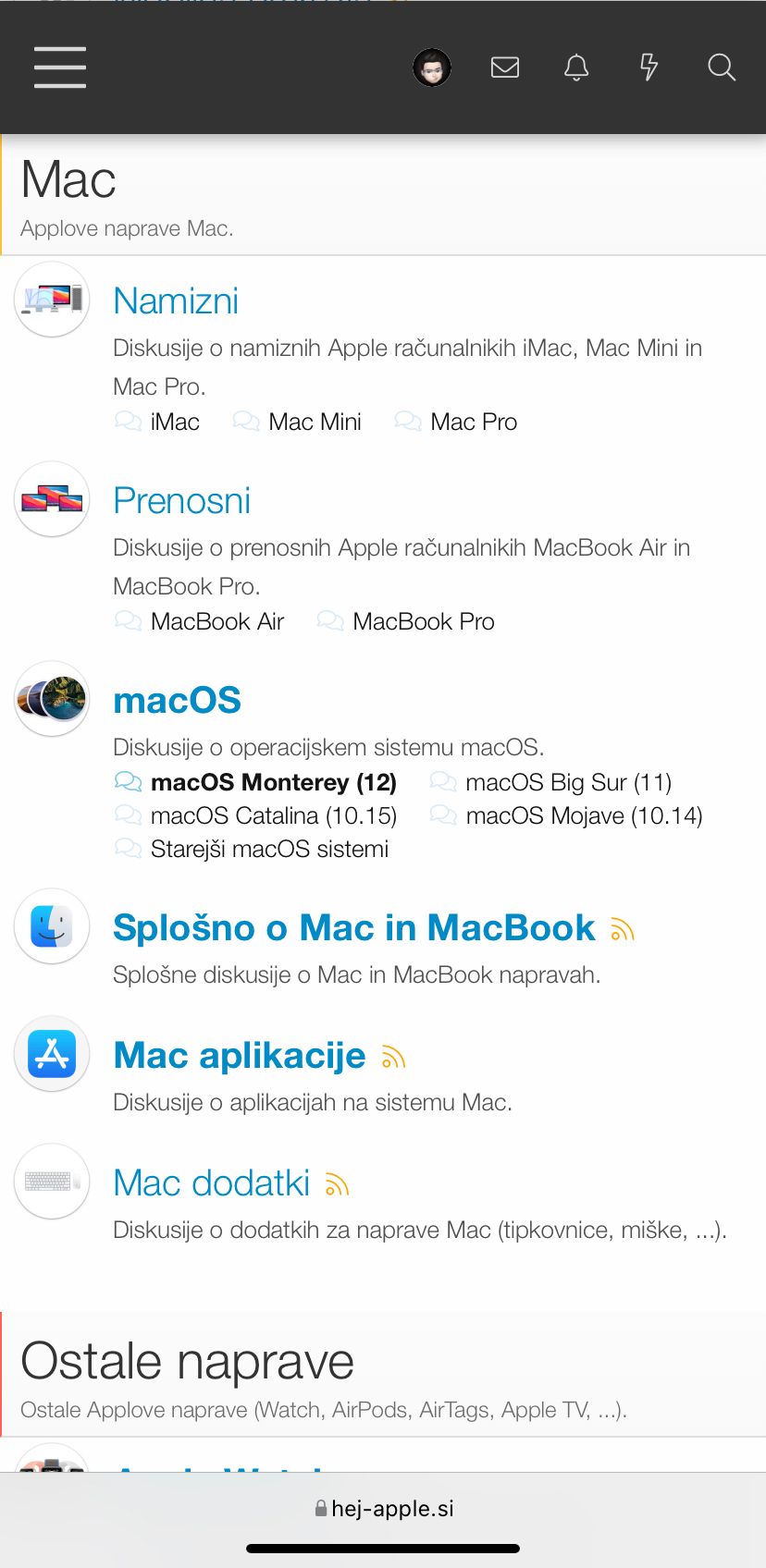This screenshot has width=766, height=1568.
Task: Open the Prenosni forum
Action: click(181, 500)
